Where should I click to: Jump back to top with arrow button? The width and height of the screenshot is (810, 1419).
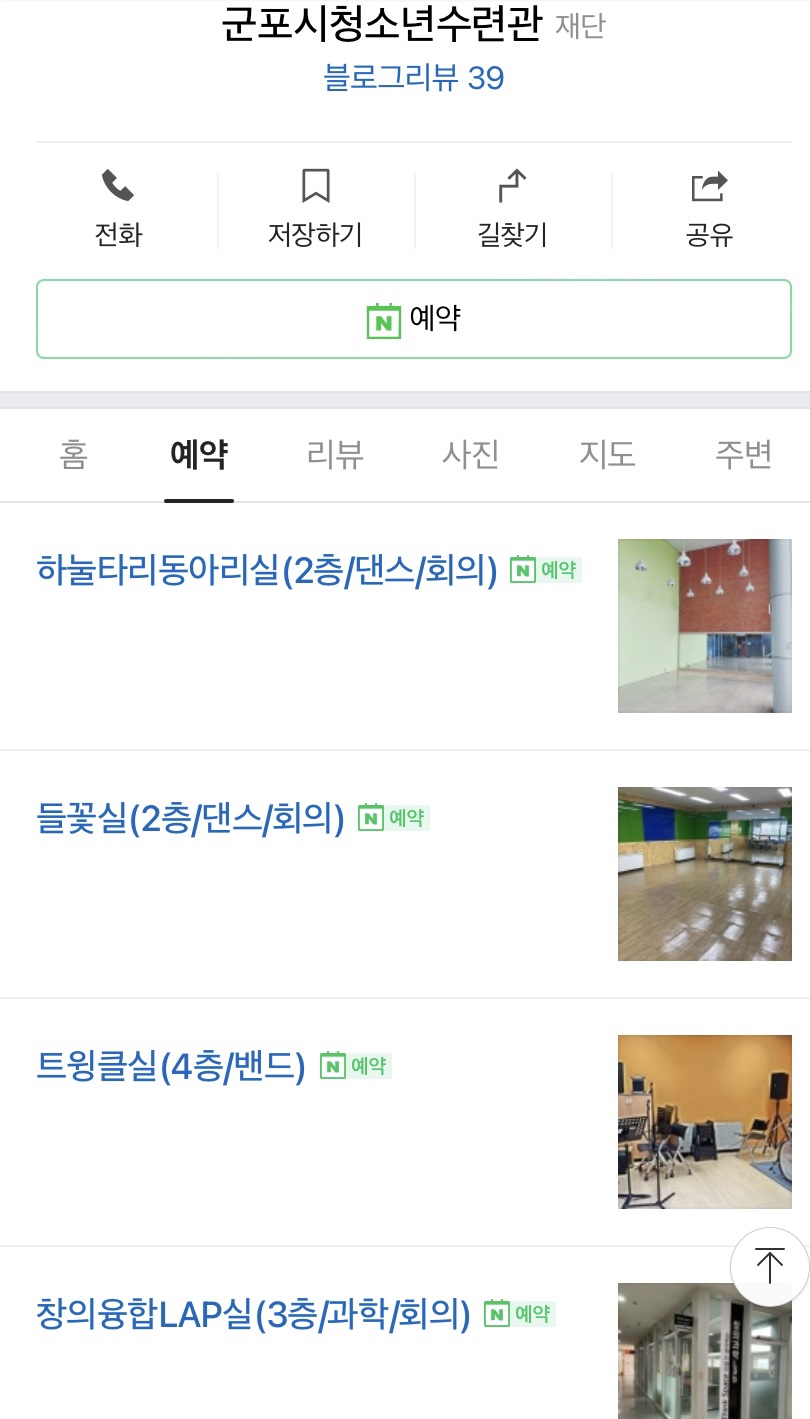point(769,1266)
